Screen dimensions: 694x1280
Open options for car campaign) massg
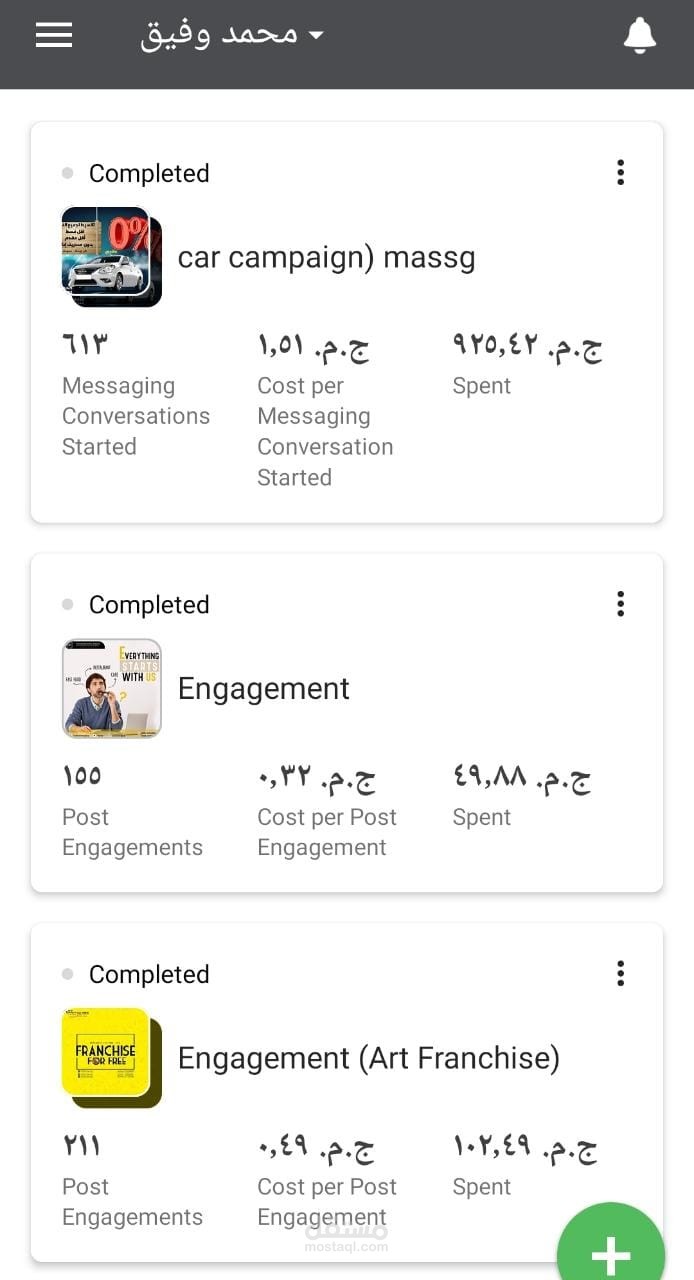[620, 173]
